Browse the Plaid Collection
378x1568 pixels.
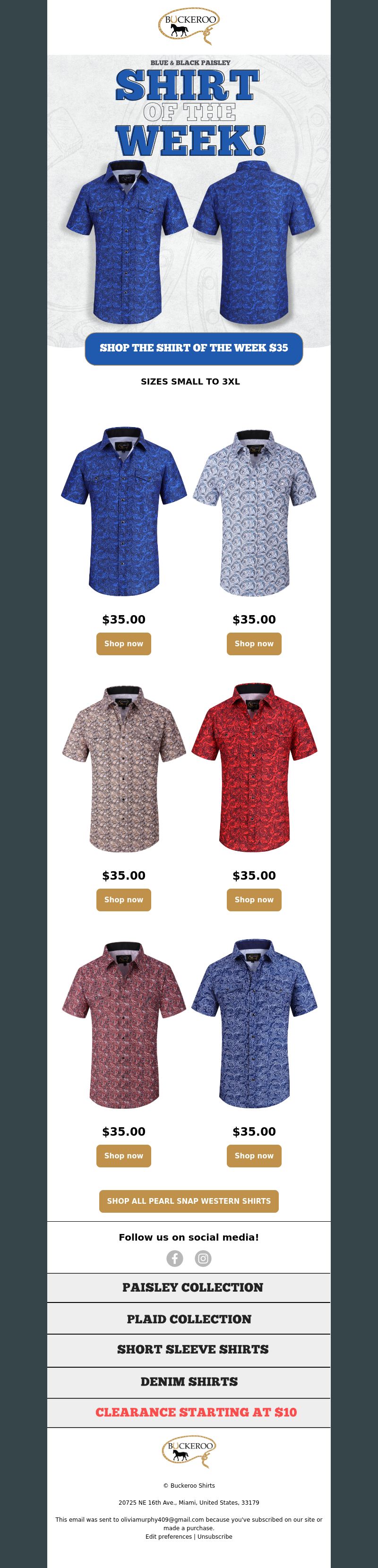click(189, 1319)
